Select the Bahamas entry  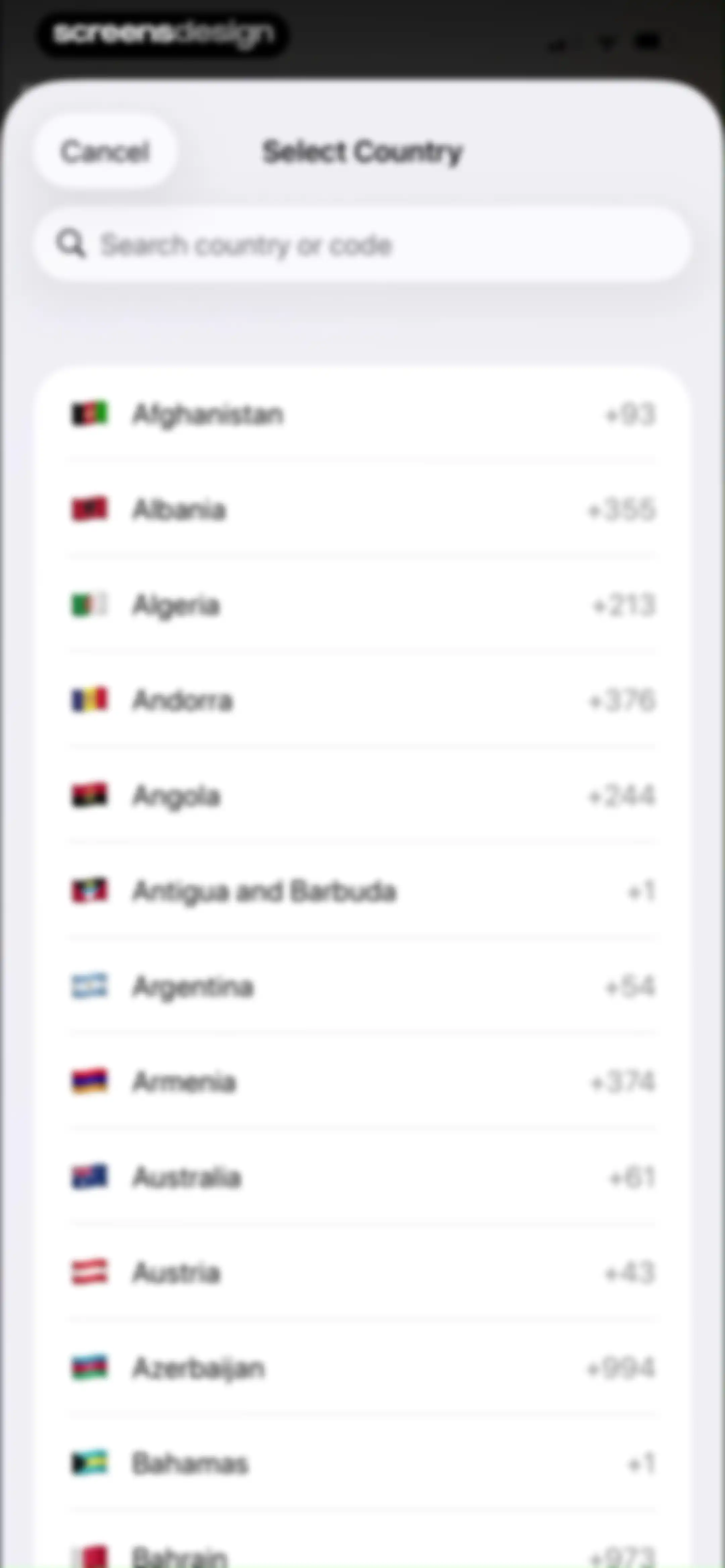click(362, 1463)
